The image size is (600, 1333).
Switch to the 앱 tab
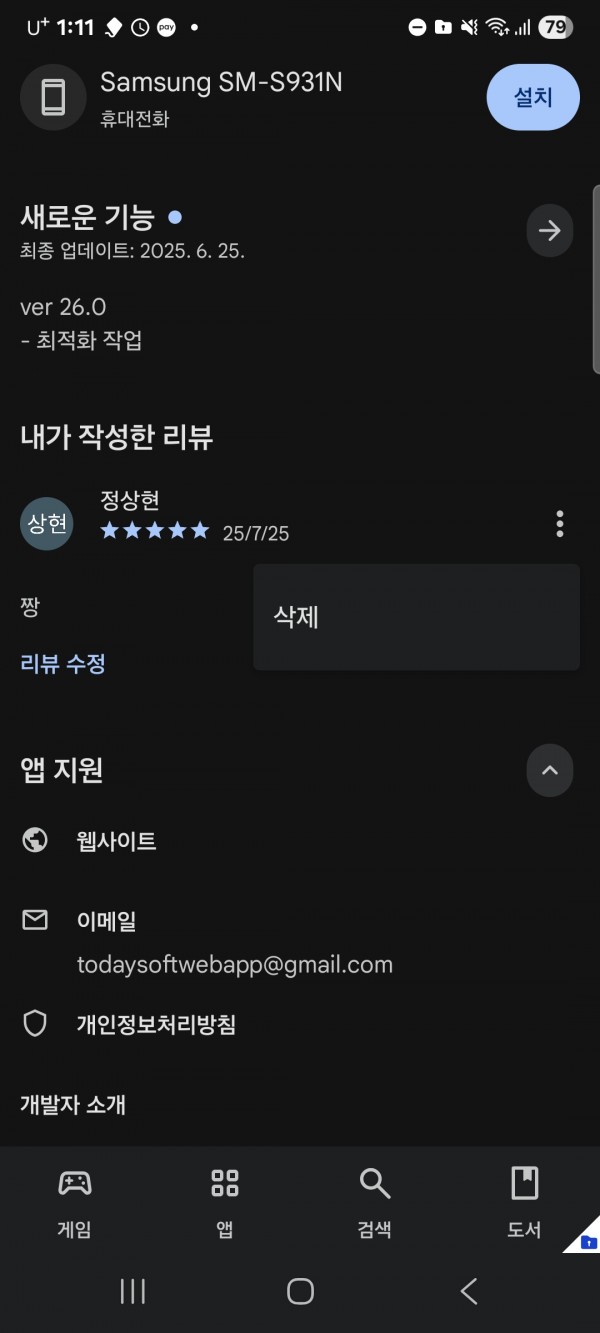pos(225,1203)
